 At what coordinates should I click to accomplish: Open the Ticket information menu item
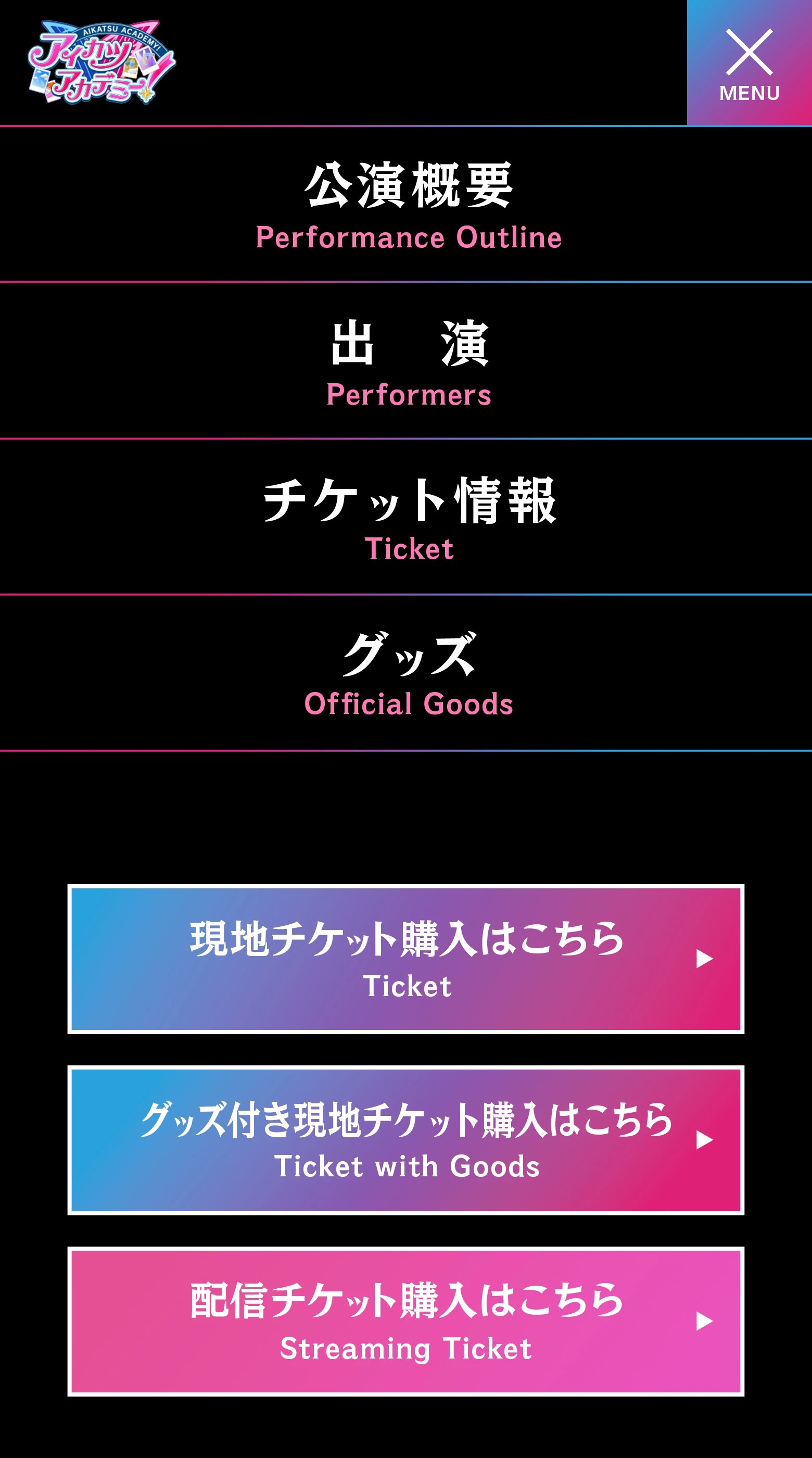tap(405, 517)
